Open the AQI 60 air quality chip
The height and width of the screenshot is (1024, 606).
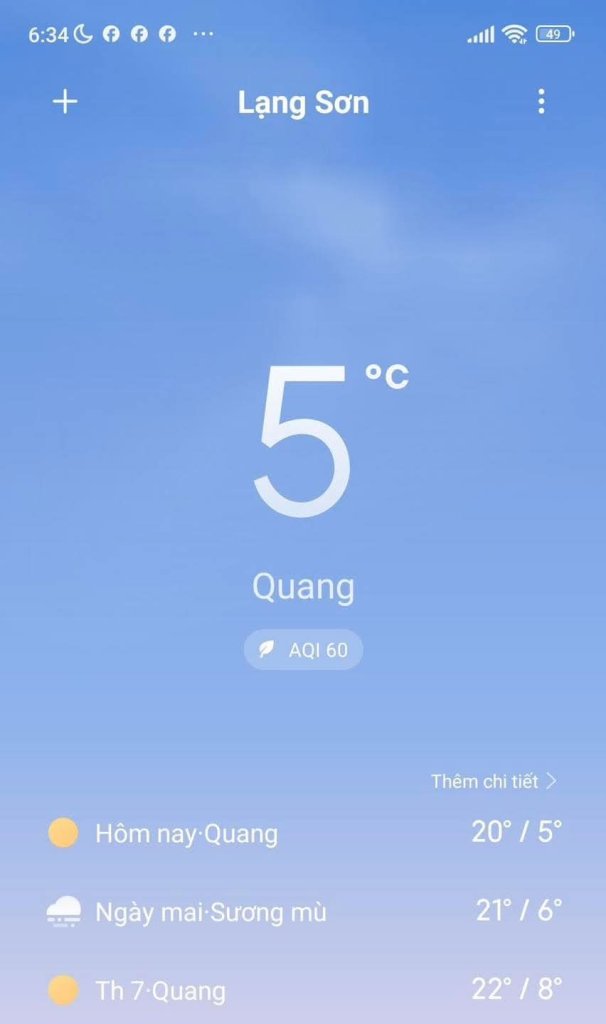pyautogui.click(x=303, y=650)
